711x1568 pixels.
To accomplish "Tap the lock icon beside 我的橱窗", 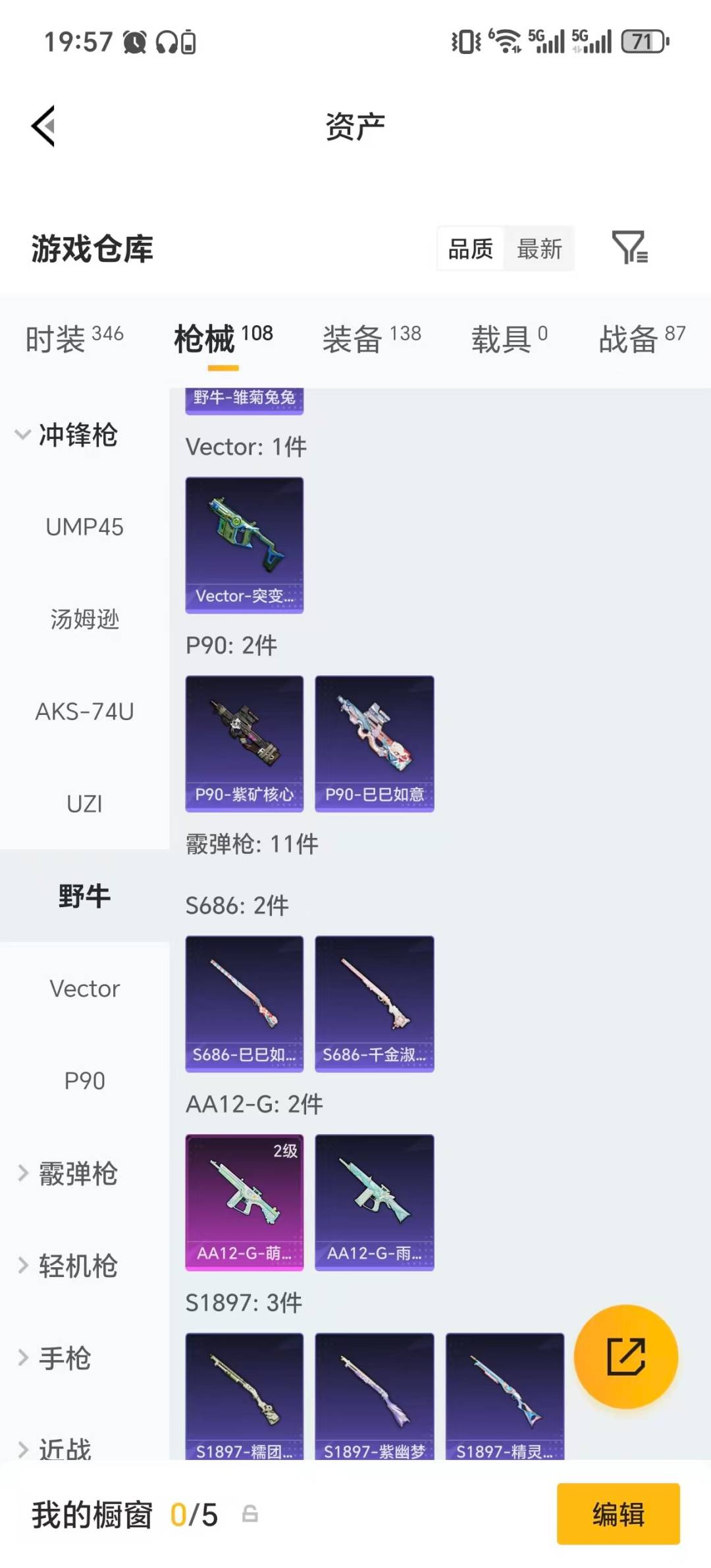I will [x=249, y=1516].
